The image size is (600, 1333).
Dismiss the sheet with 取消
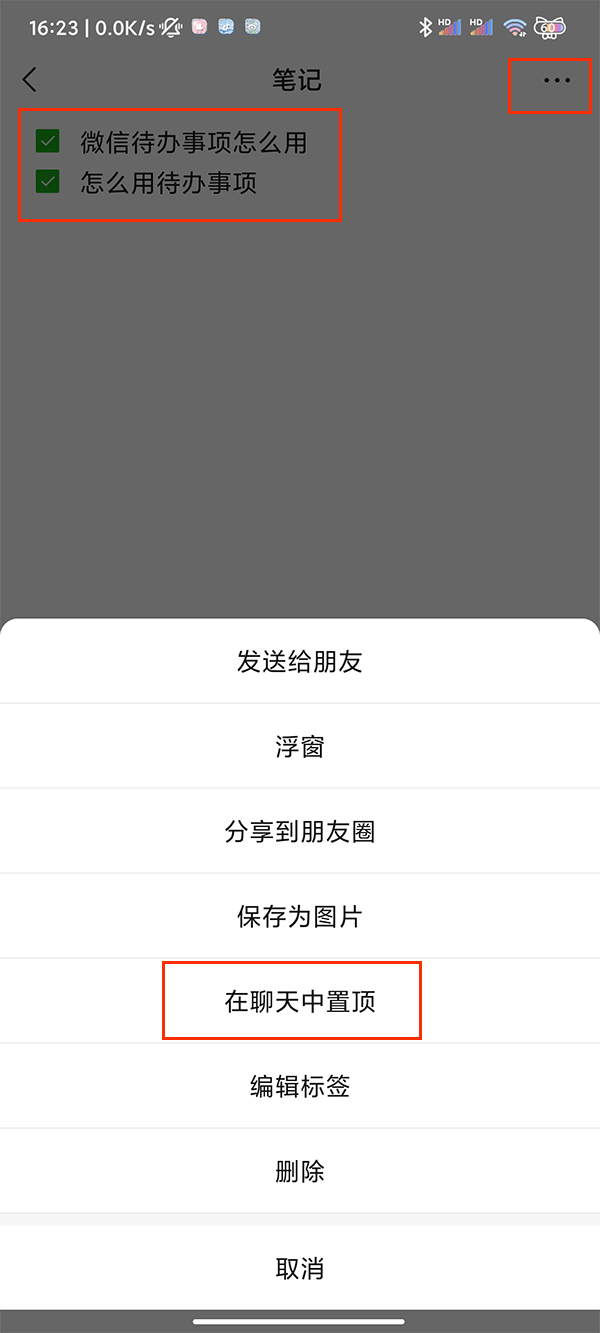pyautogui.click(x=299, y=1268)
